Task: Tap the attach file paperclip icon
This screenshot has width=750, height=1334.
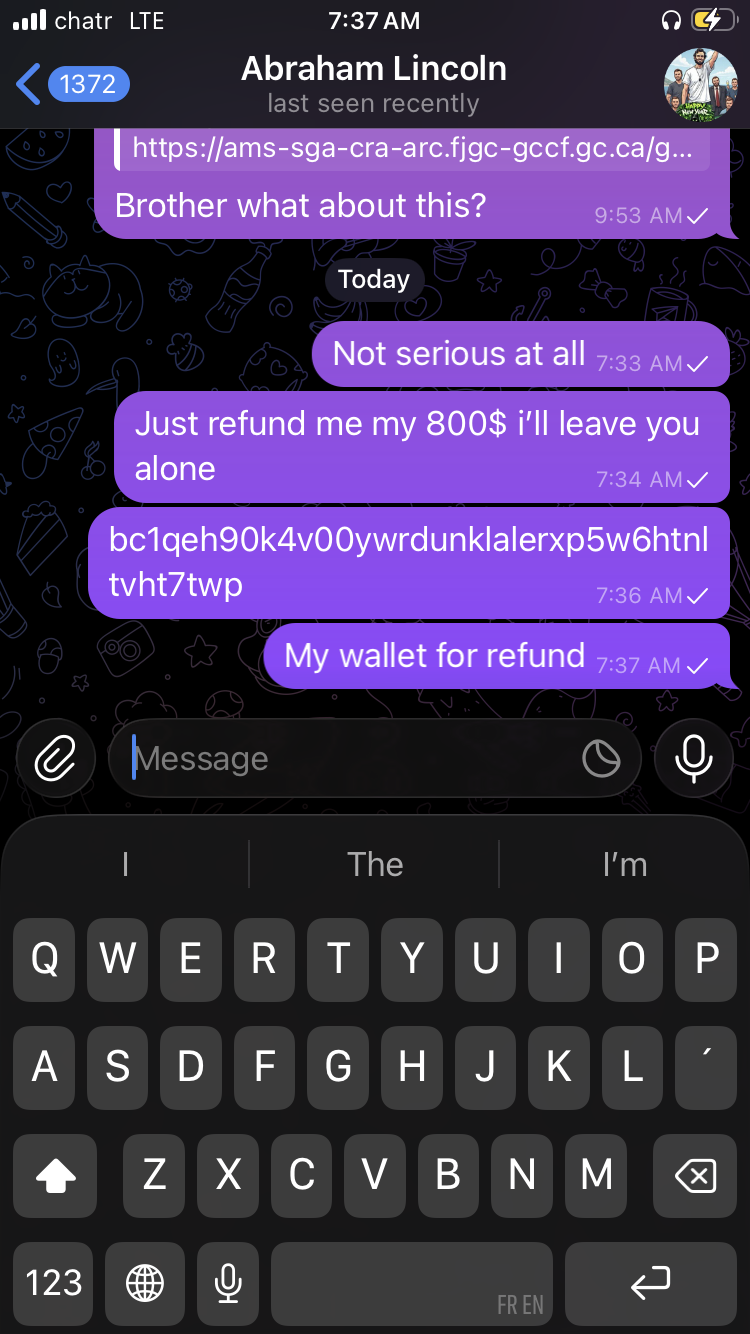Action: (56, 759)
